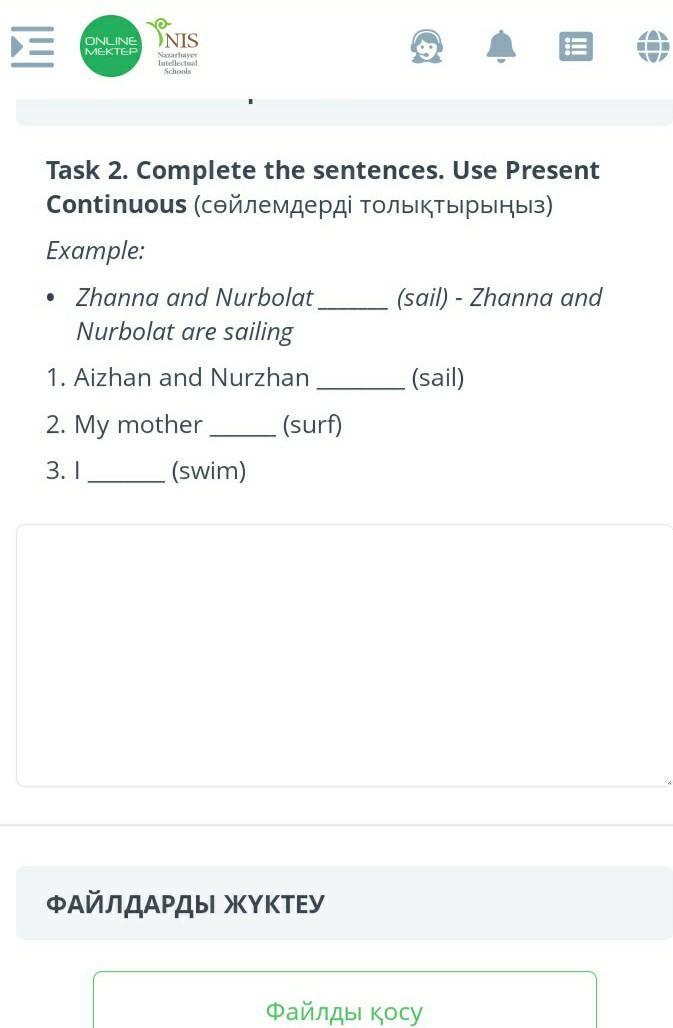673x1028 pixels.
Task: Open the language globe selector
Action: point(653,47)
